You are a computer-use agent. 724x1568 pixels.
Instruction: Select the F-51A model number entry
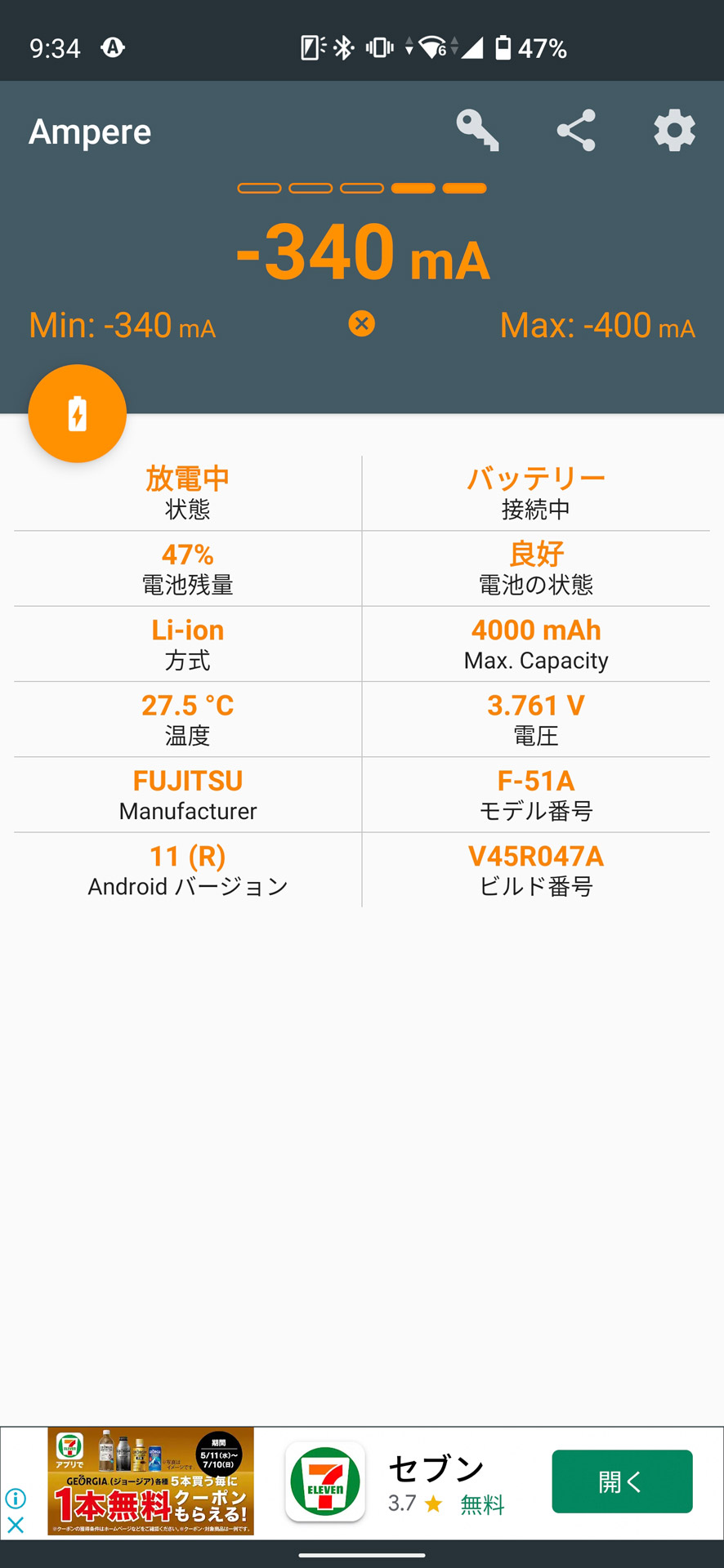coord(536,793)
